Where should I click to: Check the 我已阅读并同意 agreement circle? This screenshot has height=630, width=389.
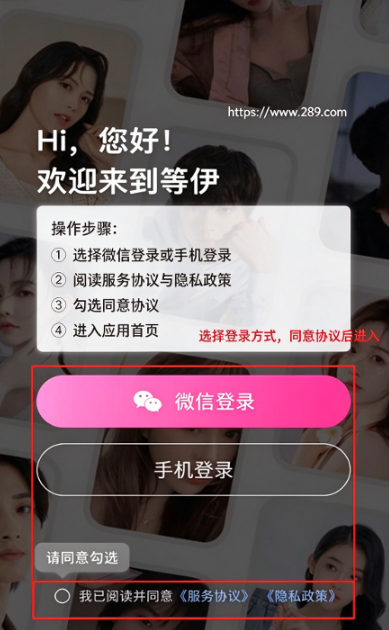[62, 596]
